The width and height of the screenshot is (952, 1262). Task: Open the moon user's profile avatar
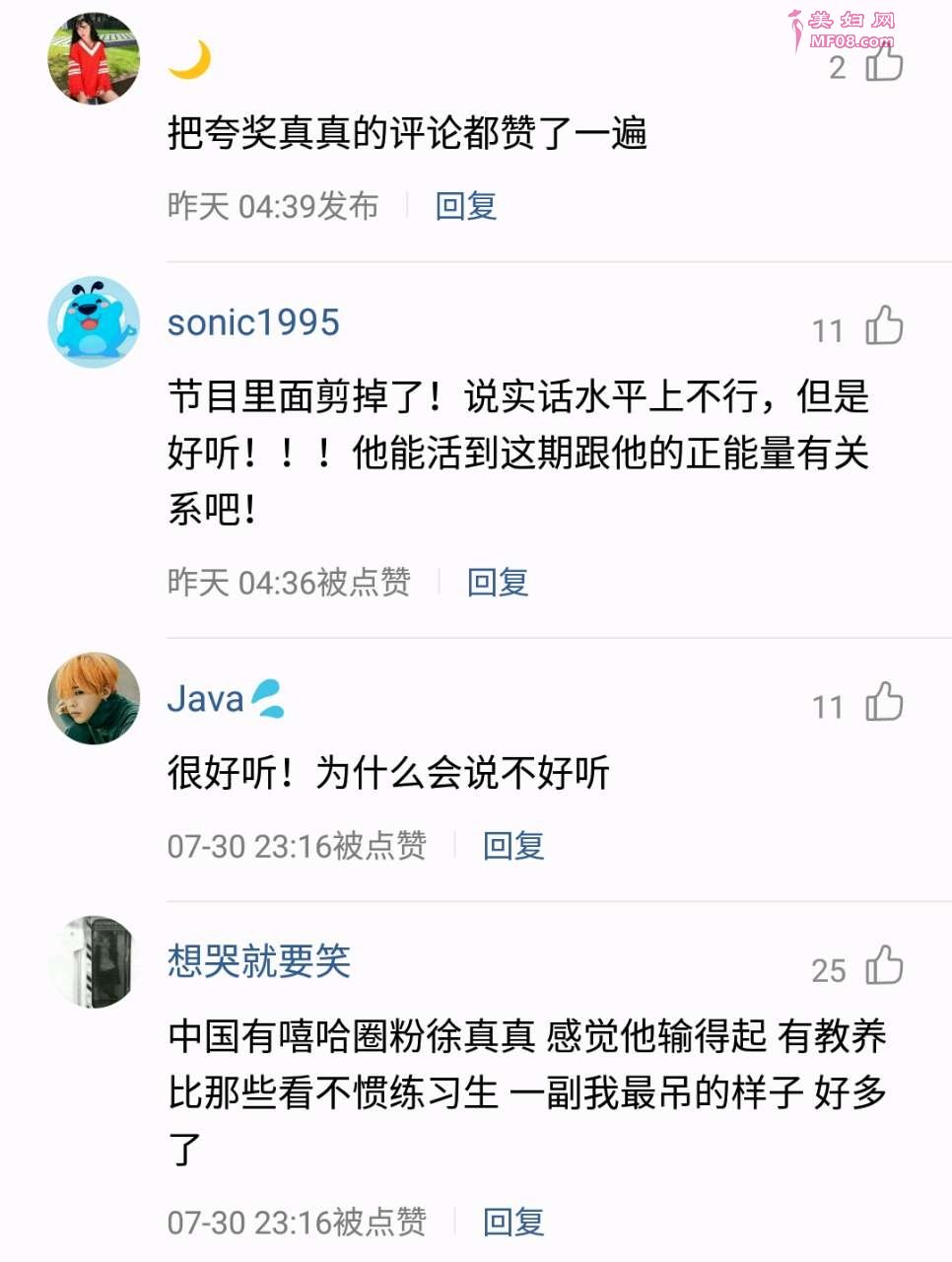click(x=94, y=58)
